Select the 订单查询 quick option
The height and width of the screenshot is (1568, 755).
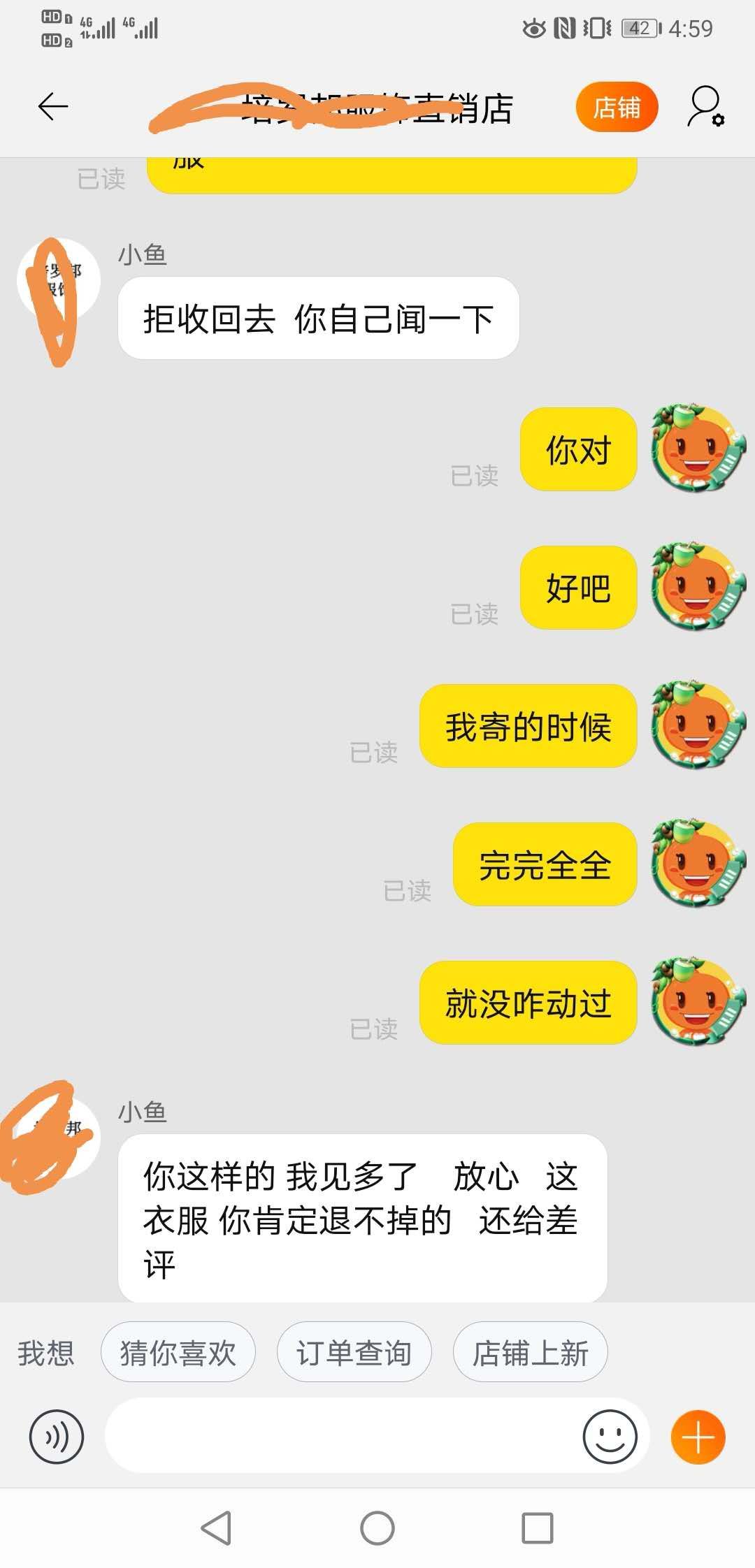click(x=354, y=1352)
